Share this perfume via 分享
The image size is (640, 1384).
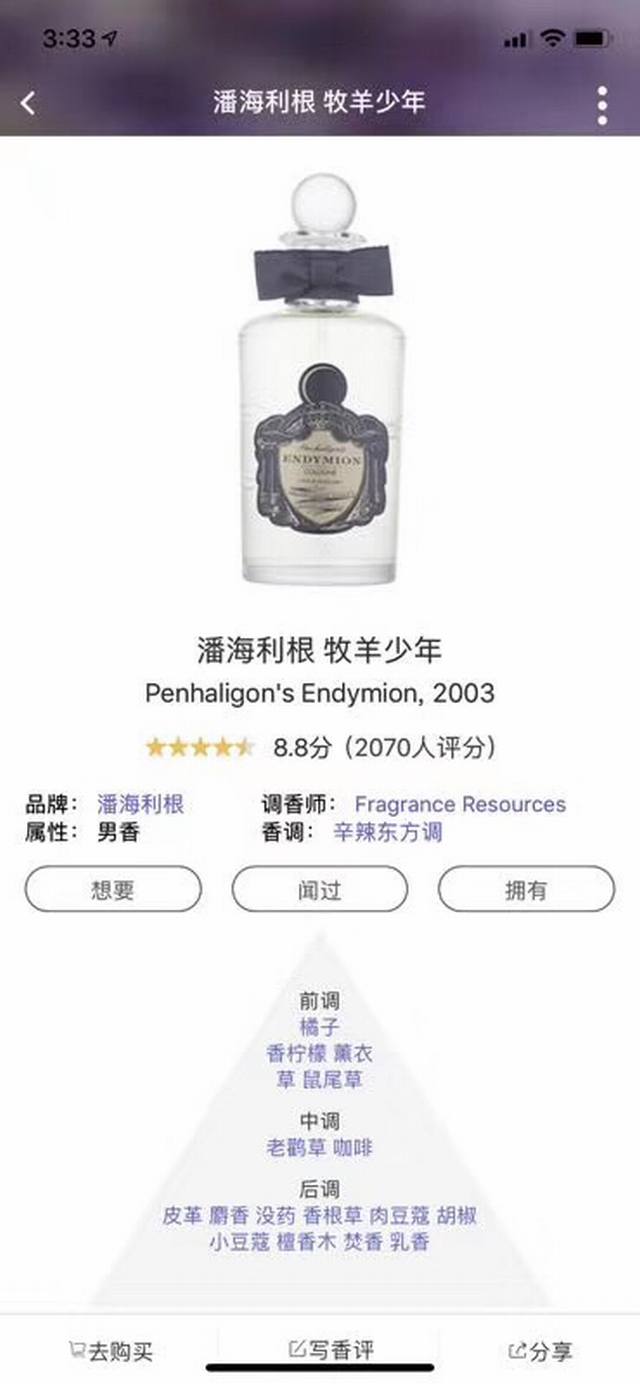click(x=540, y=1352)
